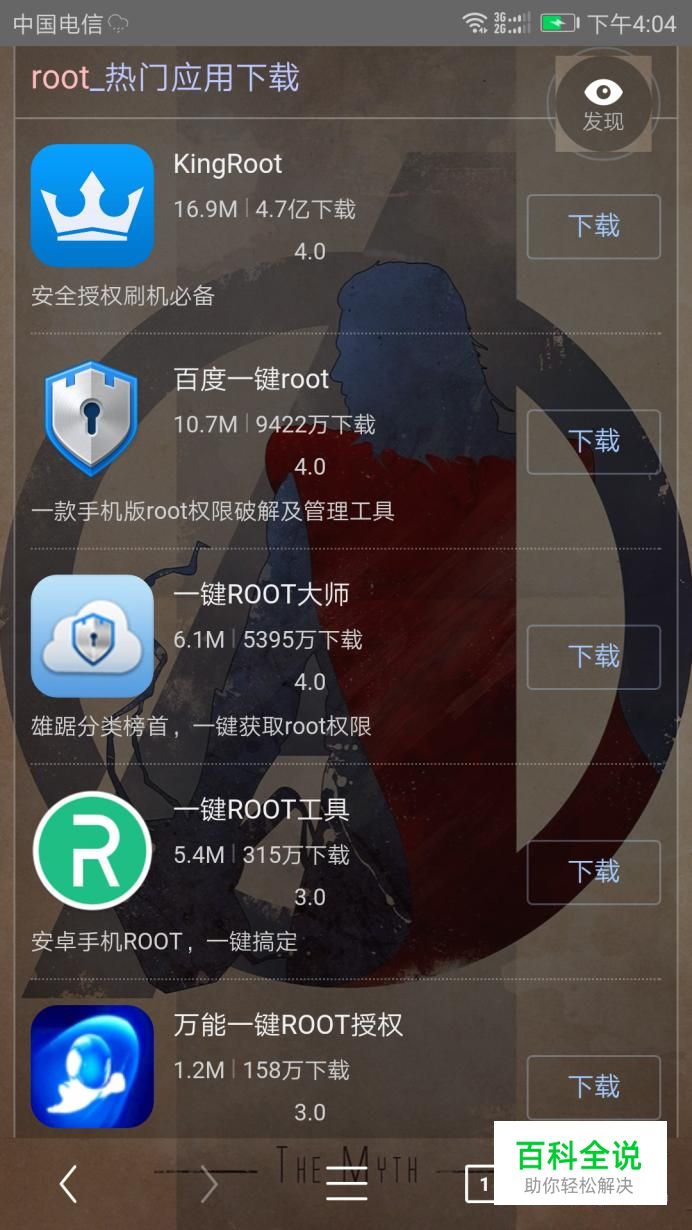This screenshot has width=692, height=1230.
Task: Open 一键ROOT大师 app details
Action: tap(261, 594)
